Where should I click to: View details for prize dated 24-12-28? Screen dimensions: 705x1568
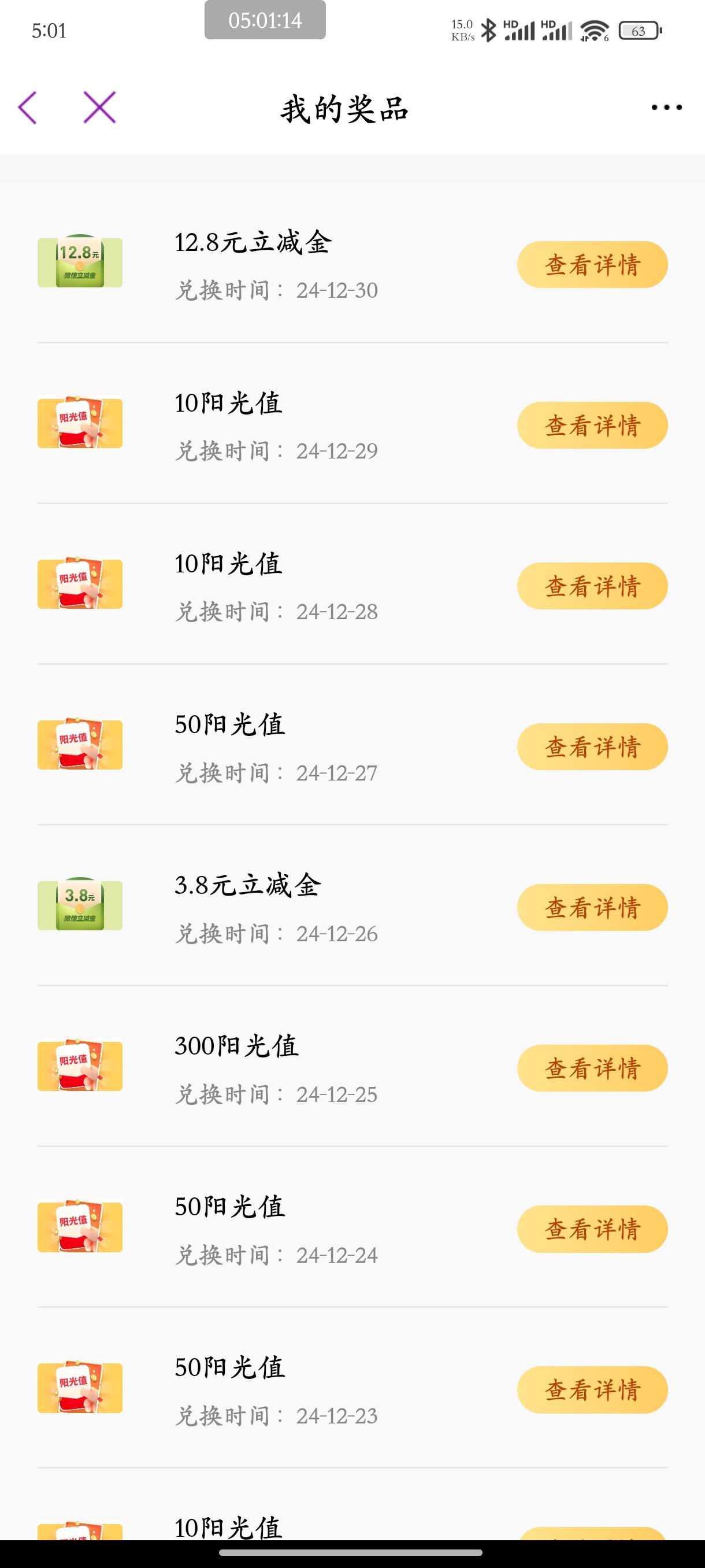(x=592, y=586)
